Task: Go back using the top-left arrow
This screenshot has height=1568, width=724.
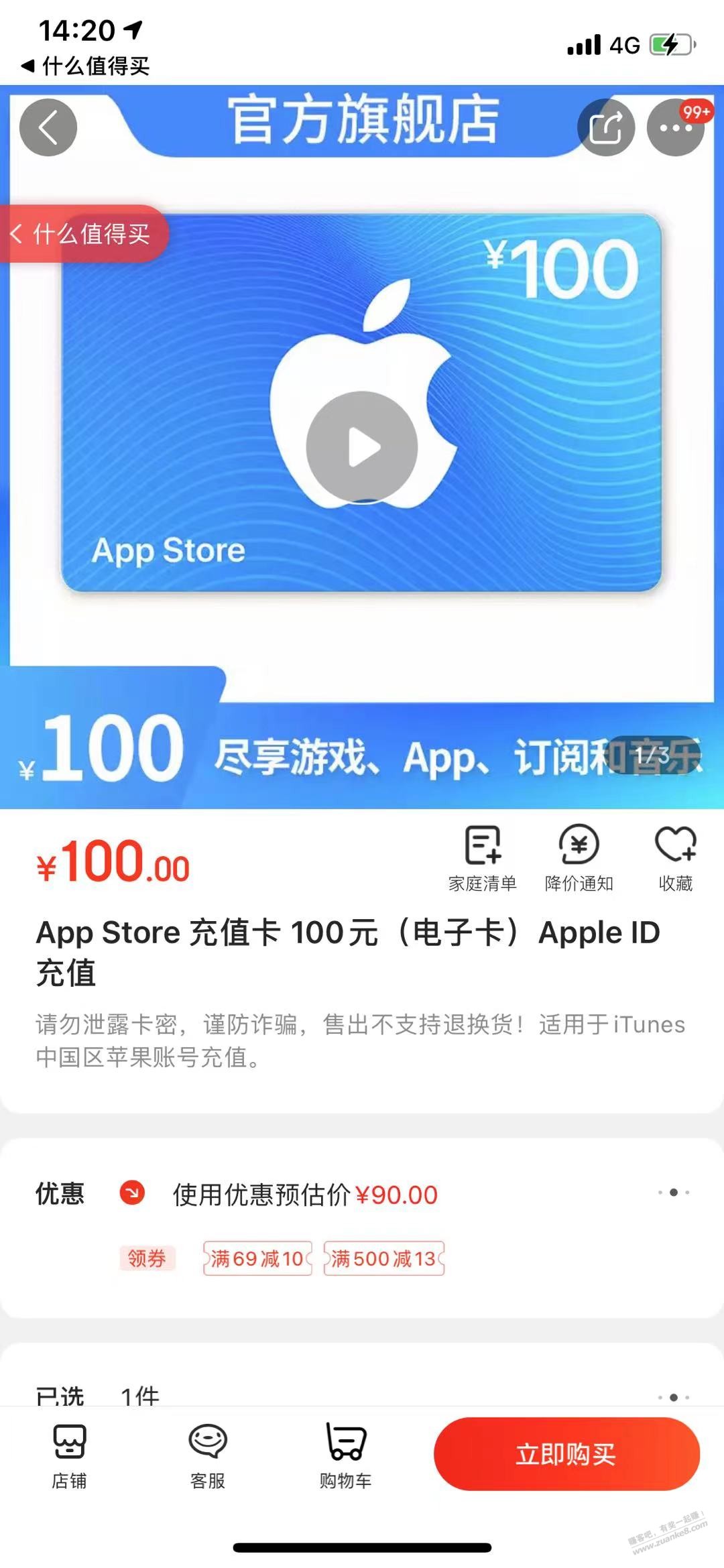Action: coord(48,127)
